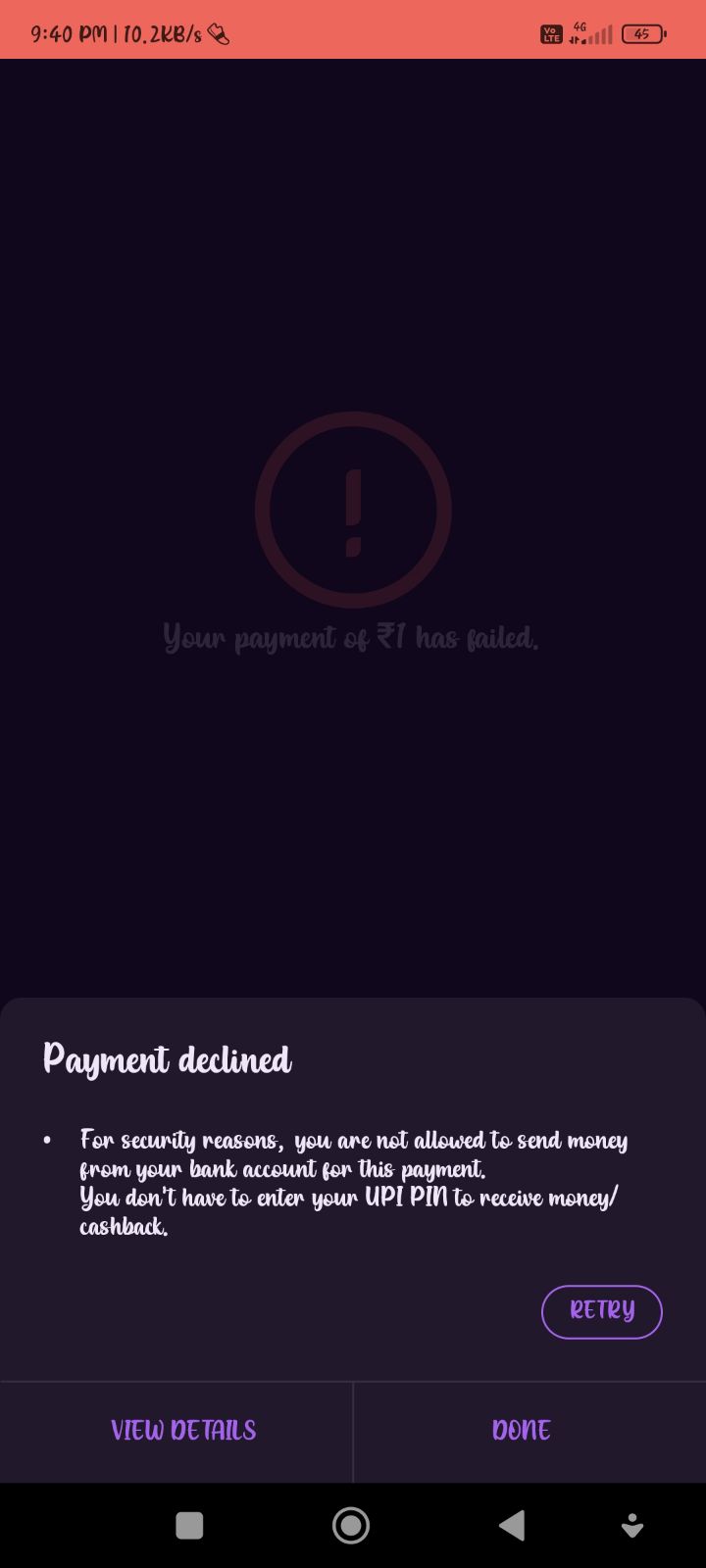Screen dimensions: 706x1568
Task: Tap the Home circle navigation button
Action: pos(351,1526)
